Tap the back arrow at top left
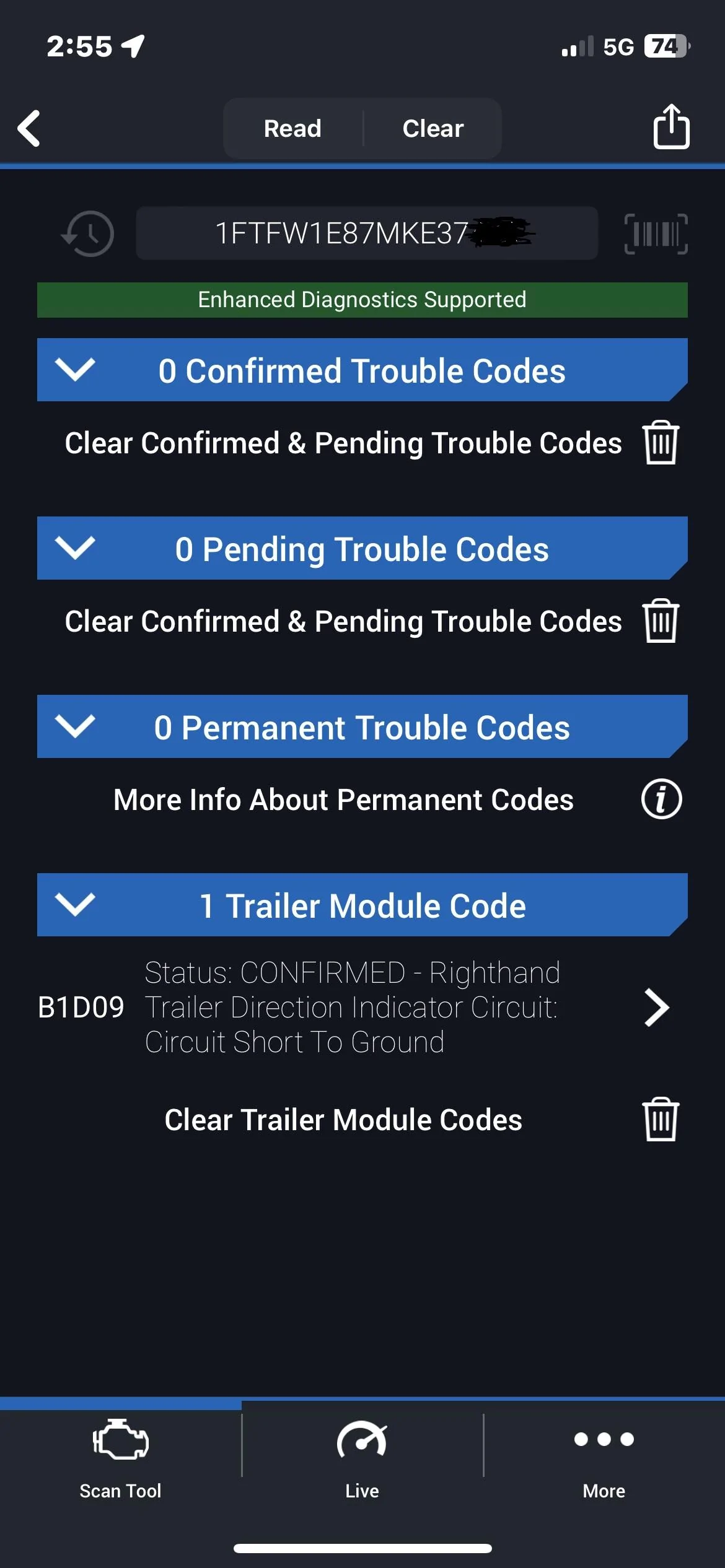This screenshot has width=725, height=1568. pos(29,128)
